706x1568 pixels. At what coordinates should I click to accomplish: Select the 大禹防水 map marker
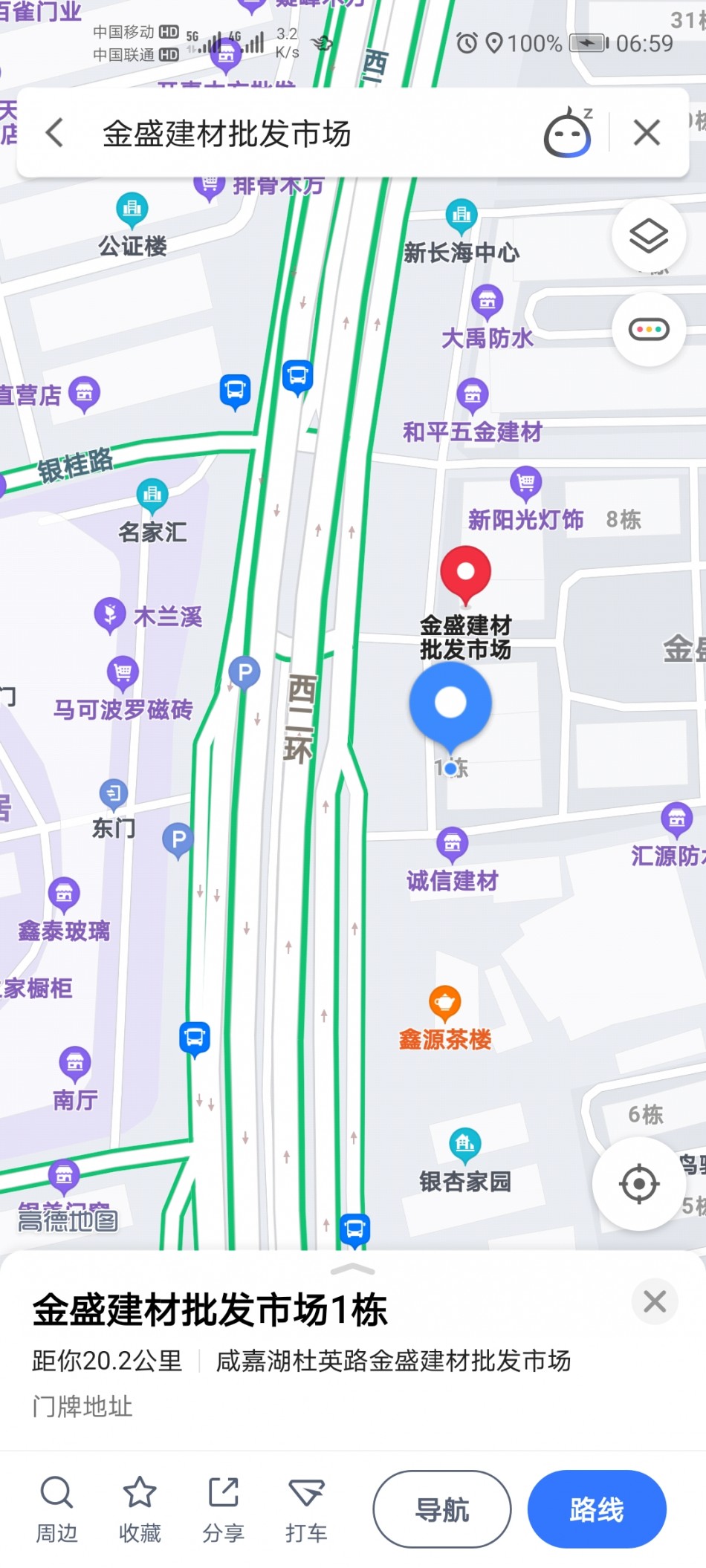[x=488, y=302]
